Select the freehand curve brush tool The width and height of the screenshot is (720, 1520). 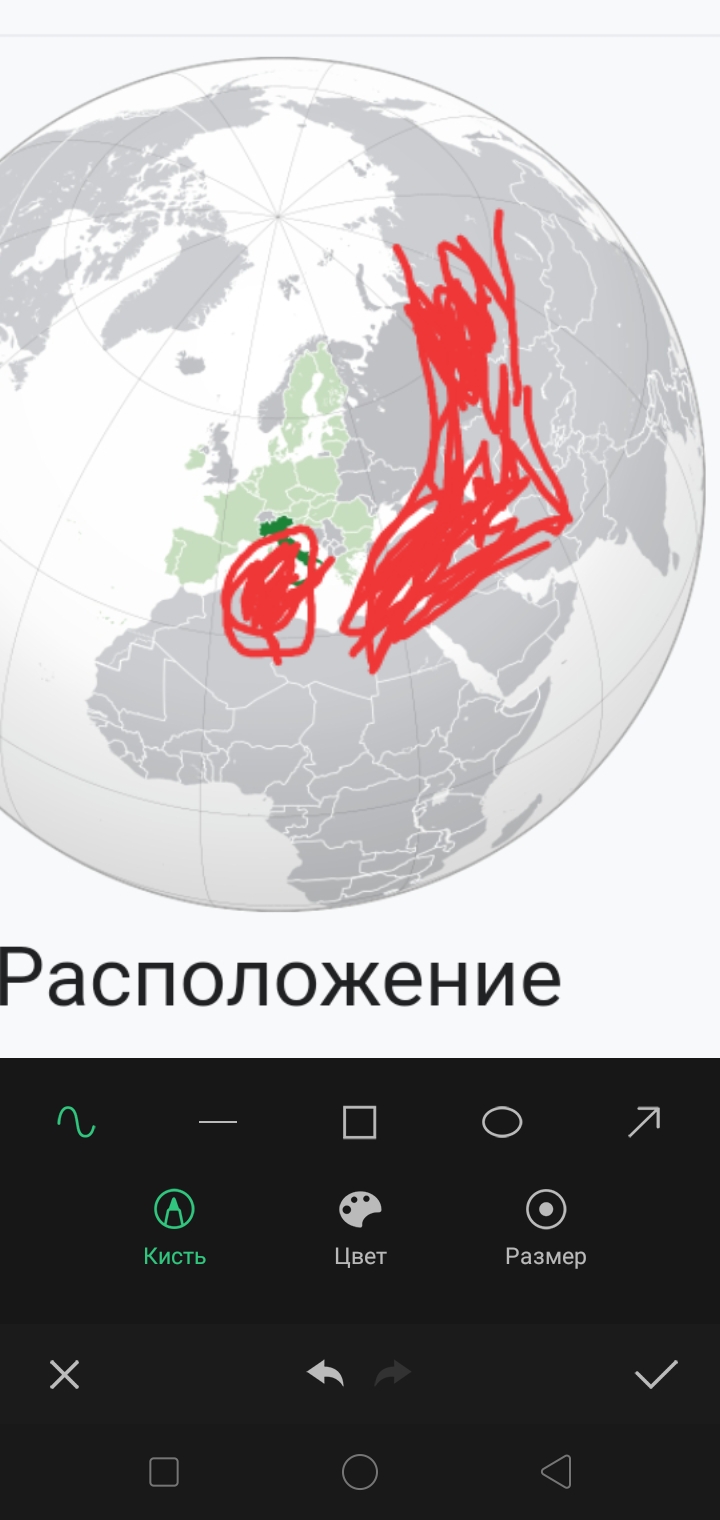pos(76,1123)
